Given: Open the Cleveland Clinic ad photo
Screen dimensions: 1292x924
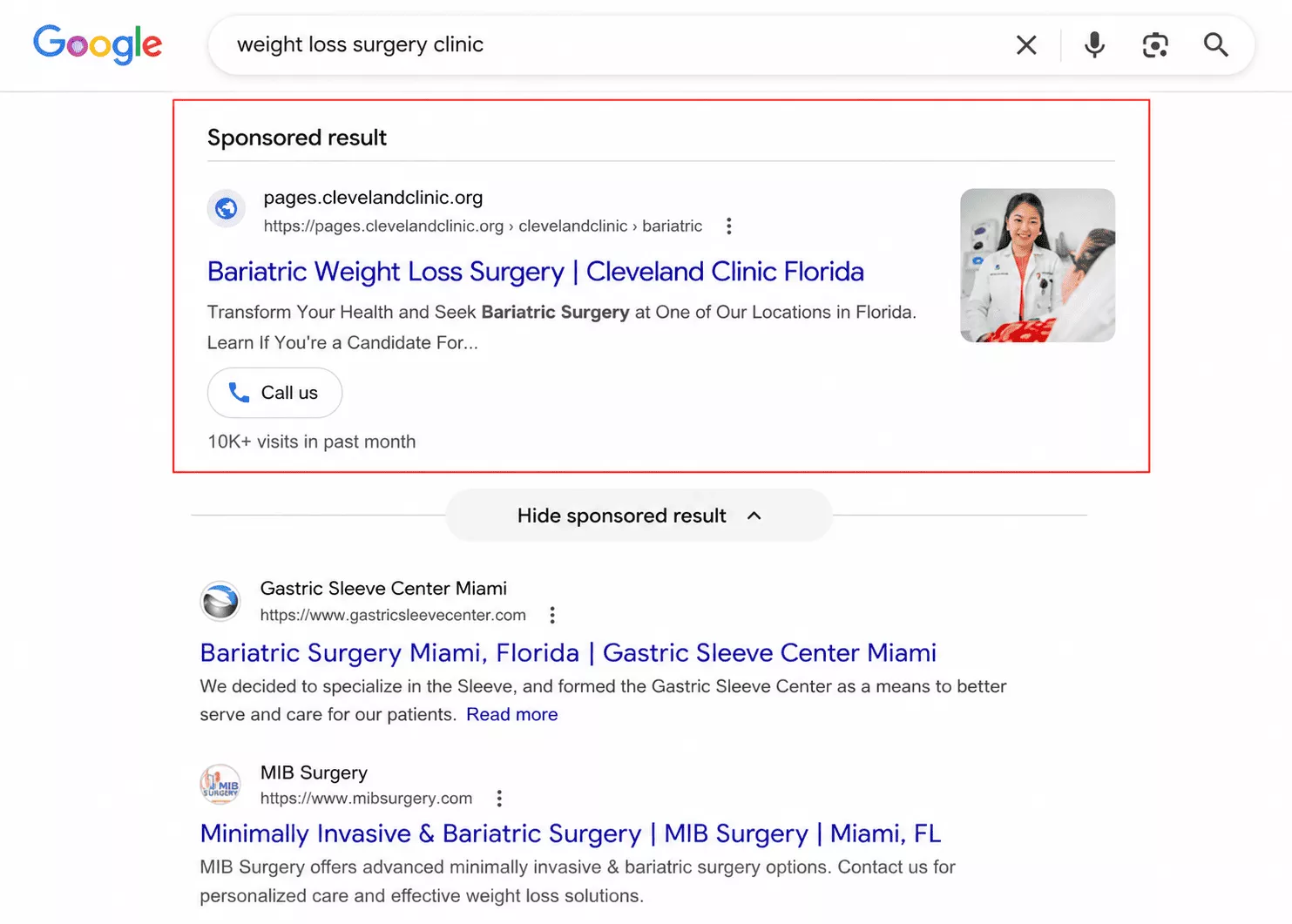Looking at the screenshot, I should (1038, 266).
